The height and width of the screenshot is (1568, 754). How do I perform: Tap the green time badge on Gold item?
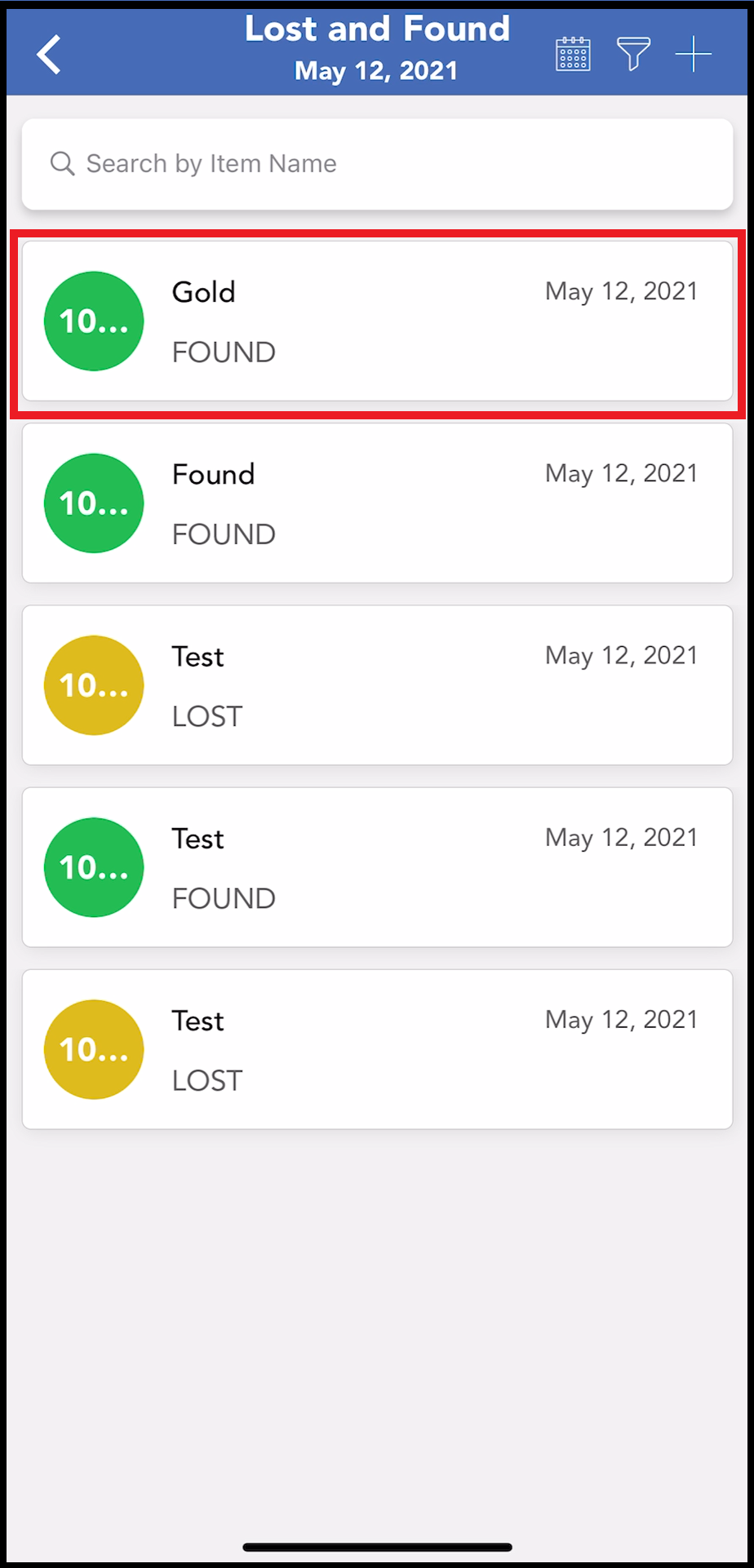click(94, 321)
